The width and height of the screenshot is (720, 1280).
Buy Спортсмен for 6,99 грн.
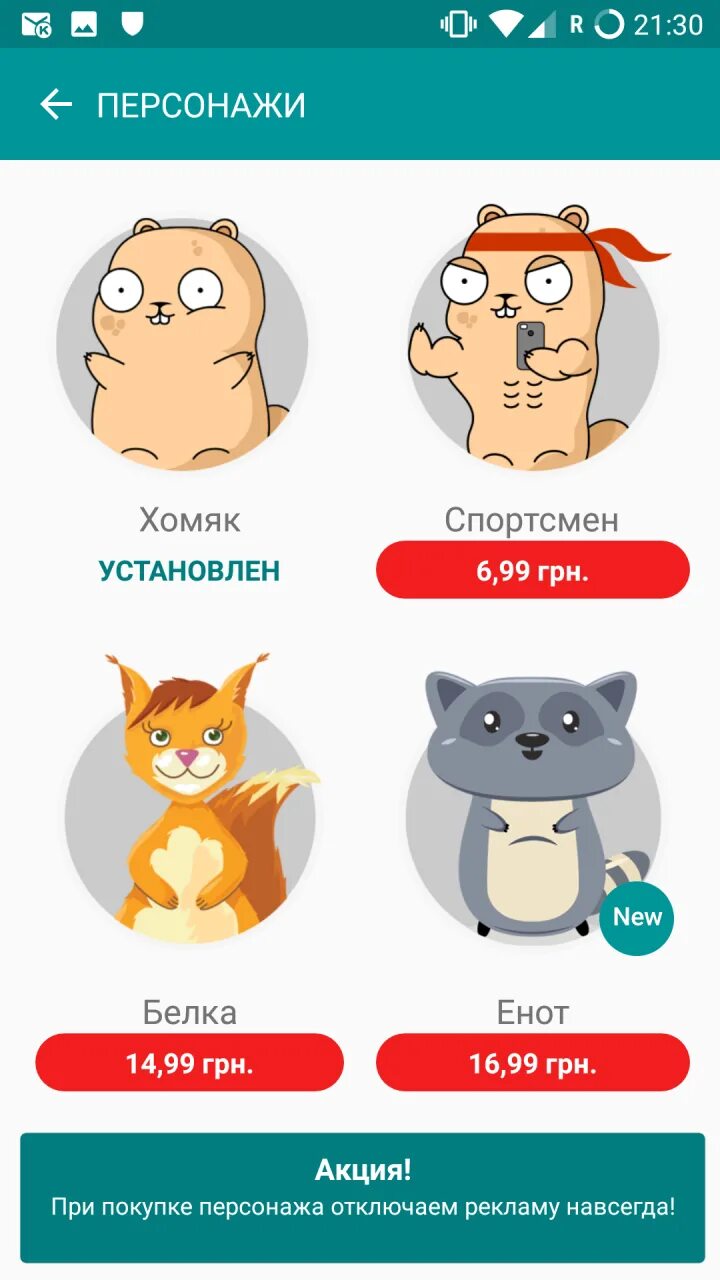(533, 570)
